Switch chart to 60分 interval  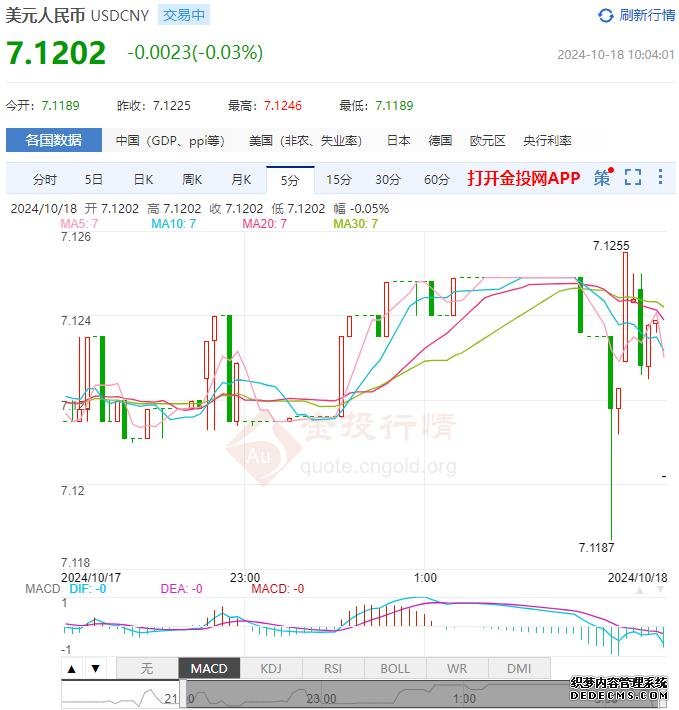click(x=436, y=180)
